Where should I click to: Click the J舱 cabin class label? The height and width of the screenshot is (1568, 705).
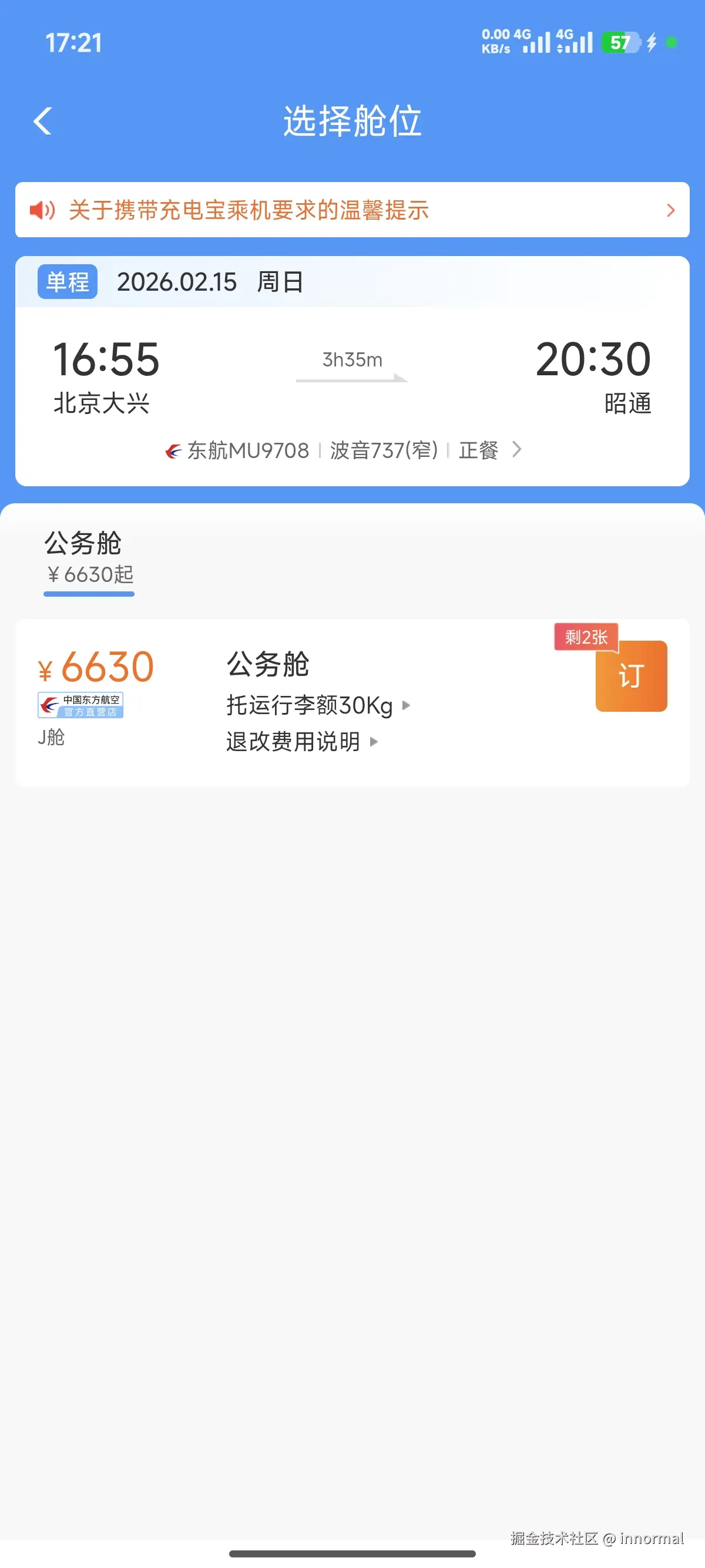[x=51, y=738]
